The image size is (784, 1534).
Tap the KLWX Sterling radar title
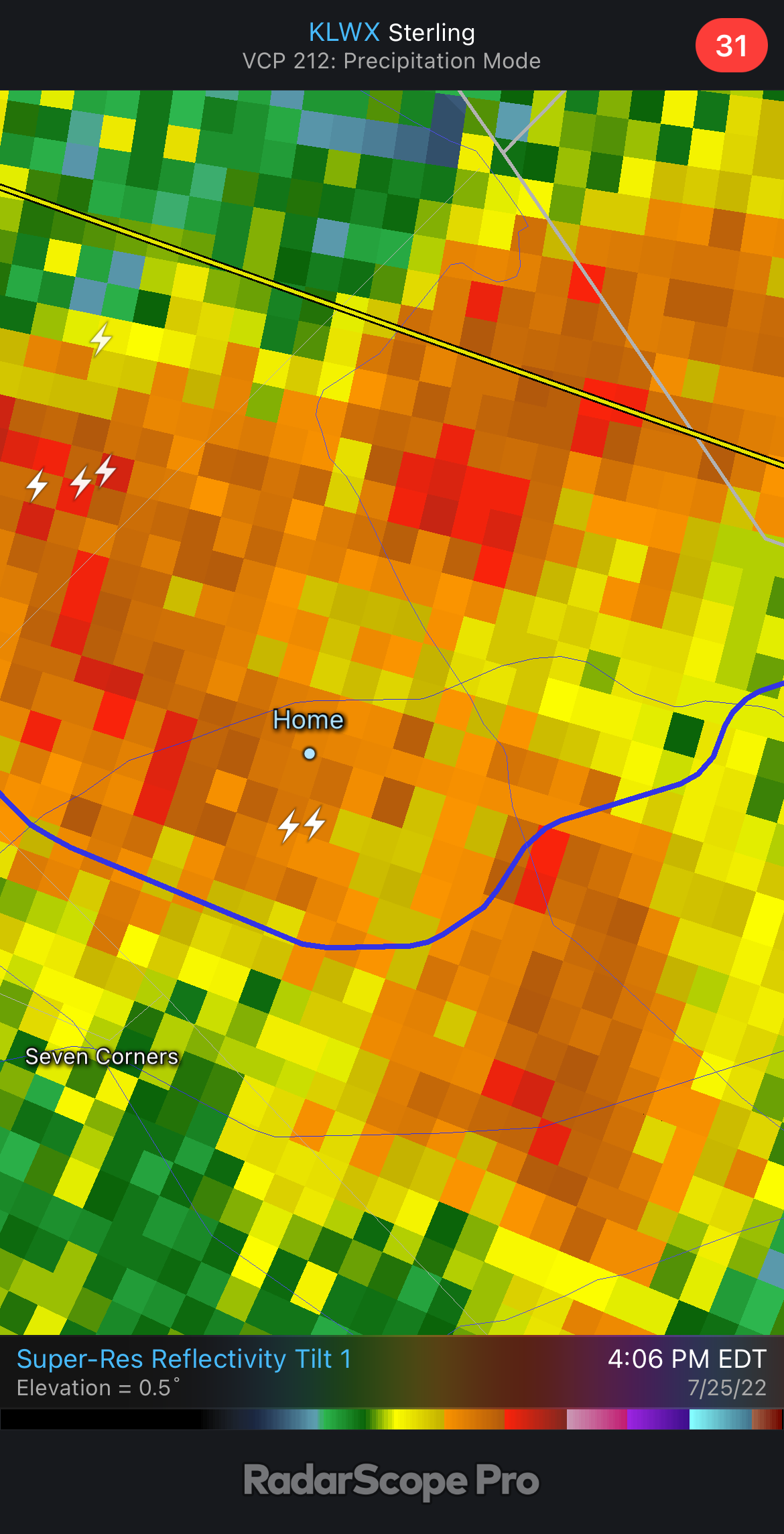point(391,32)
